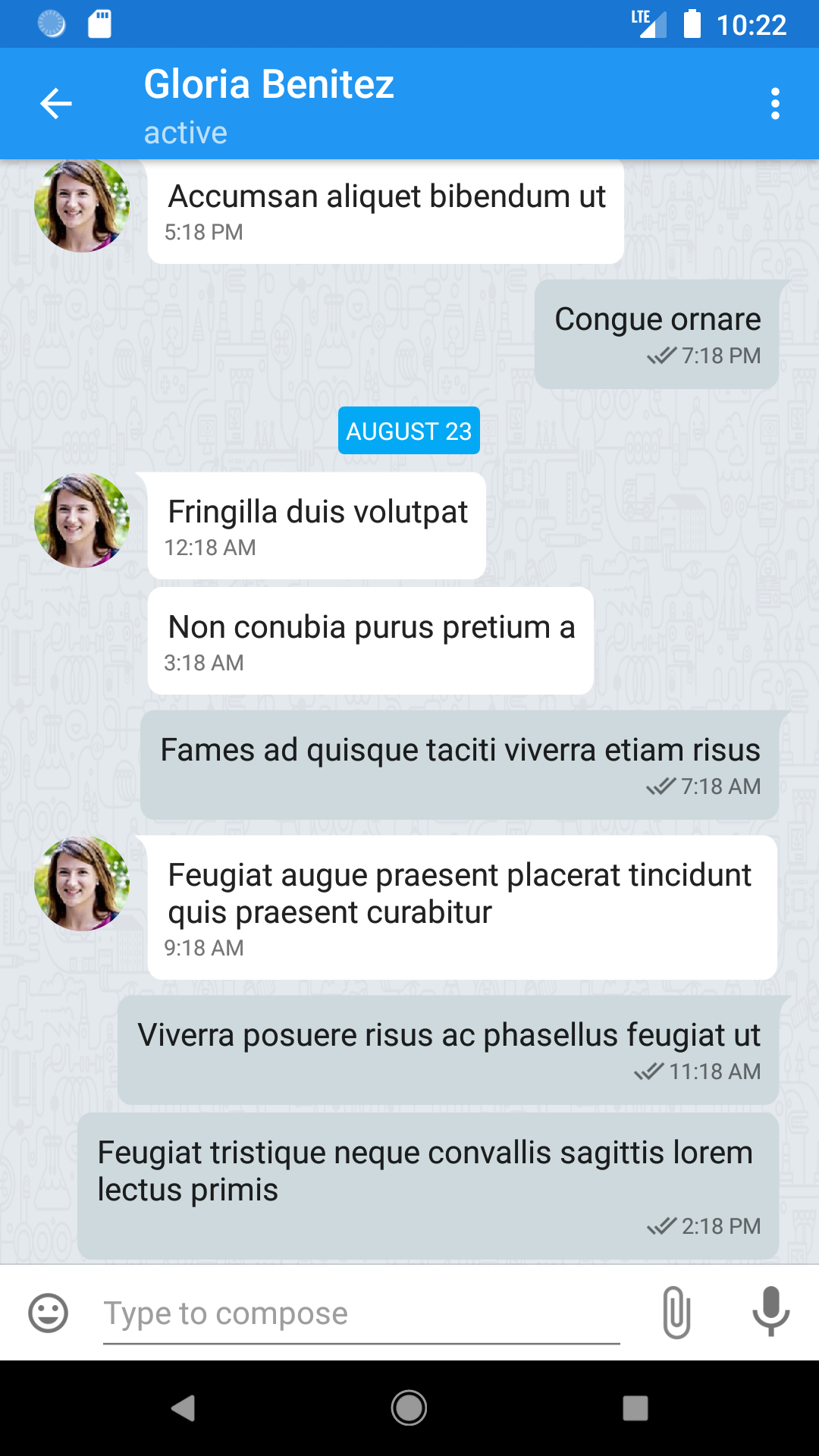Open the emoji picker
The width and height of the screenshot is (819, 1456).
click(49, 1313)
